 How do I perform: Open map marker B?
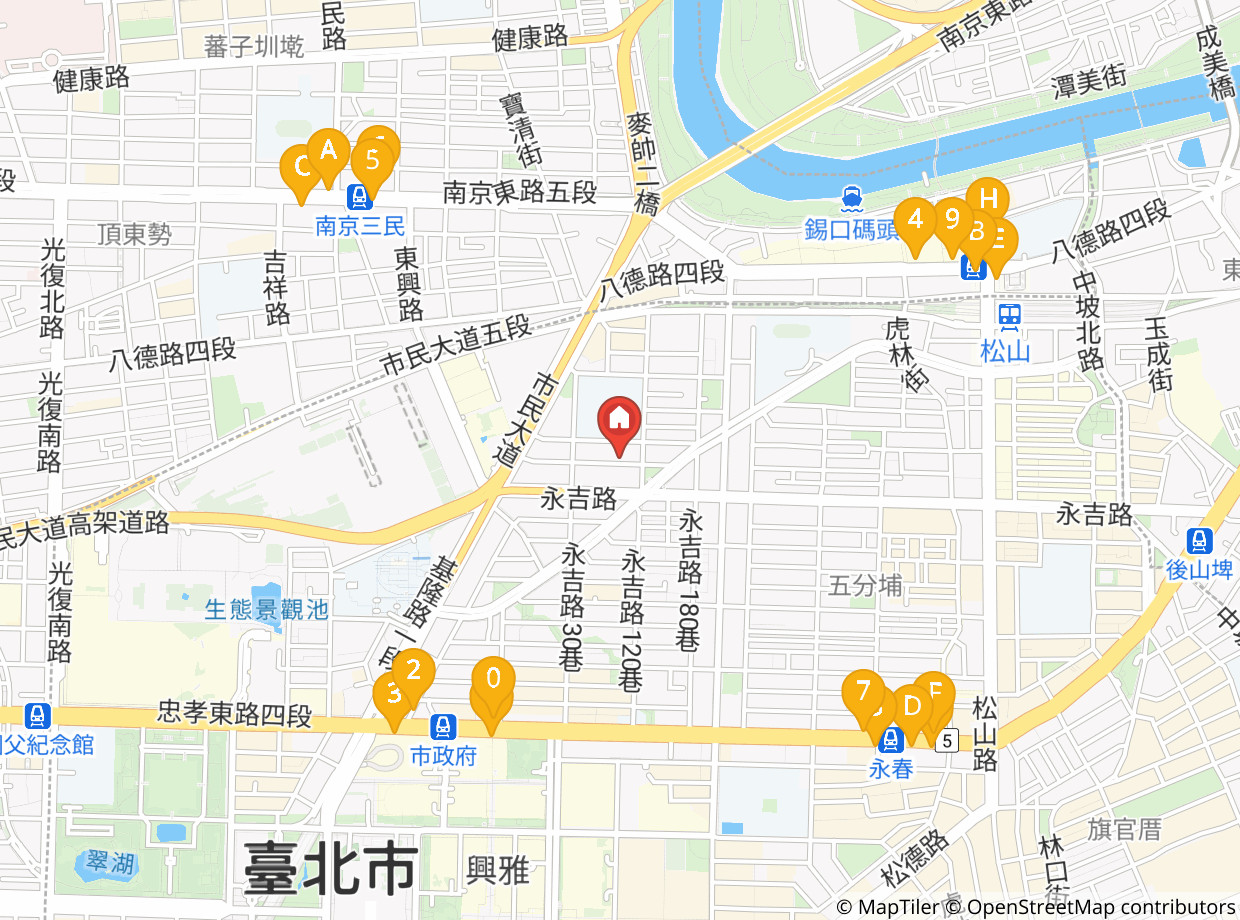point(975,233)
